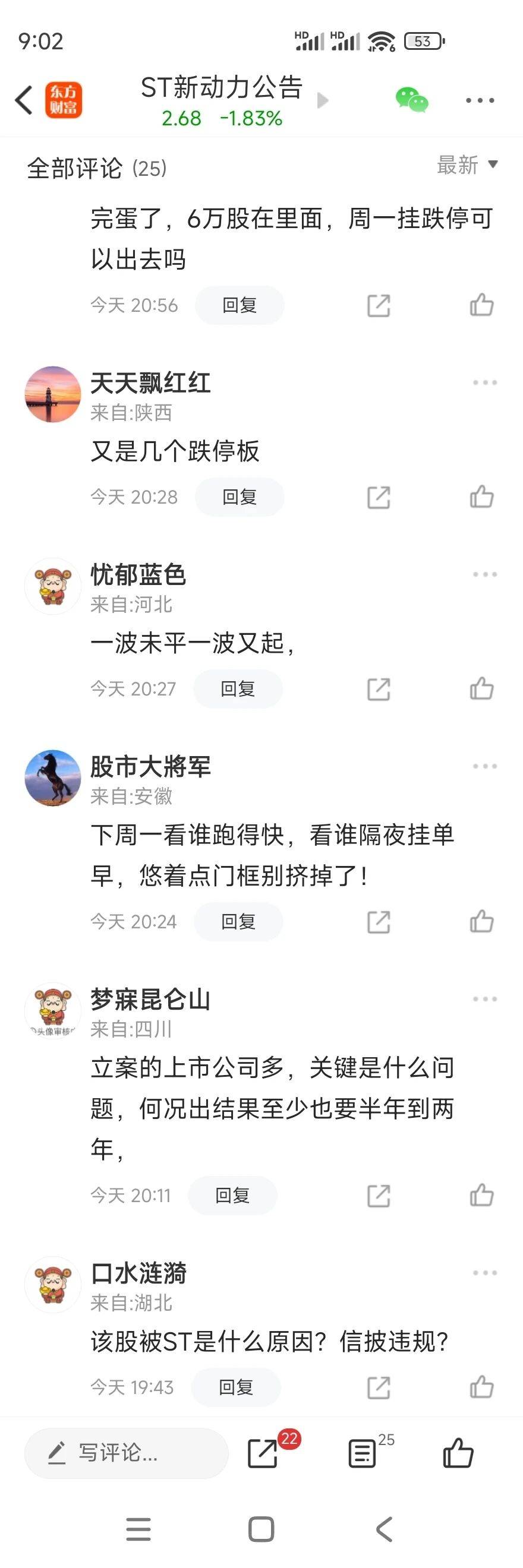Like this post from the bottom bar
The width and height of the screenshot is (523, 1568).
pyautogui.click(x=458, y=1453)
